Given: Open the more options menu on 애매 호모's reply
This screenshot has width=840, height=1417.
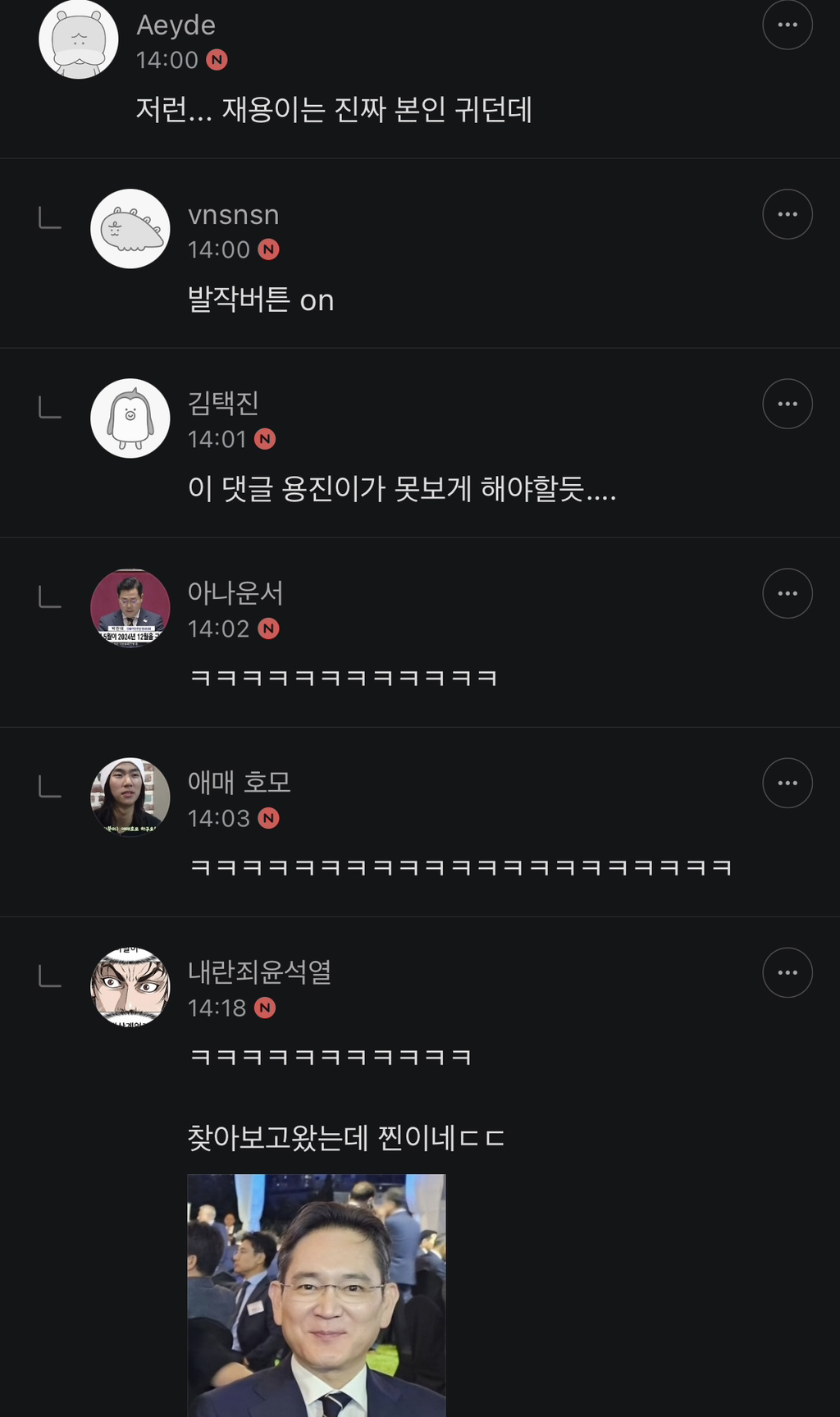Looking at the screenshot, I should 787,783.
